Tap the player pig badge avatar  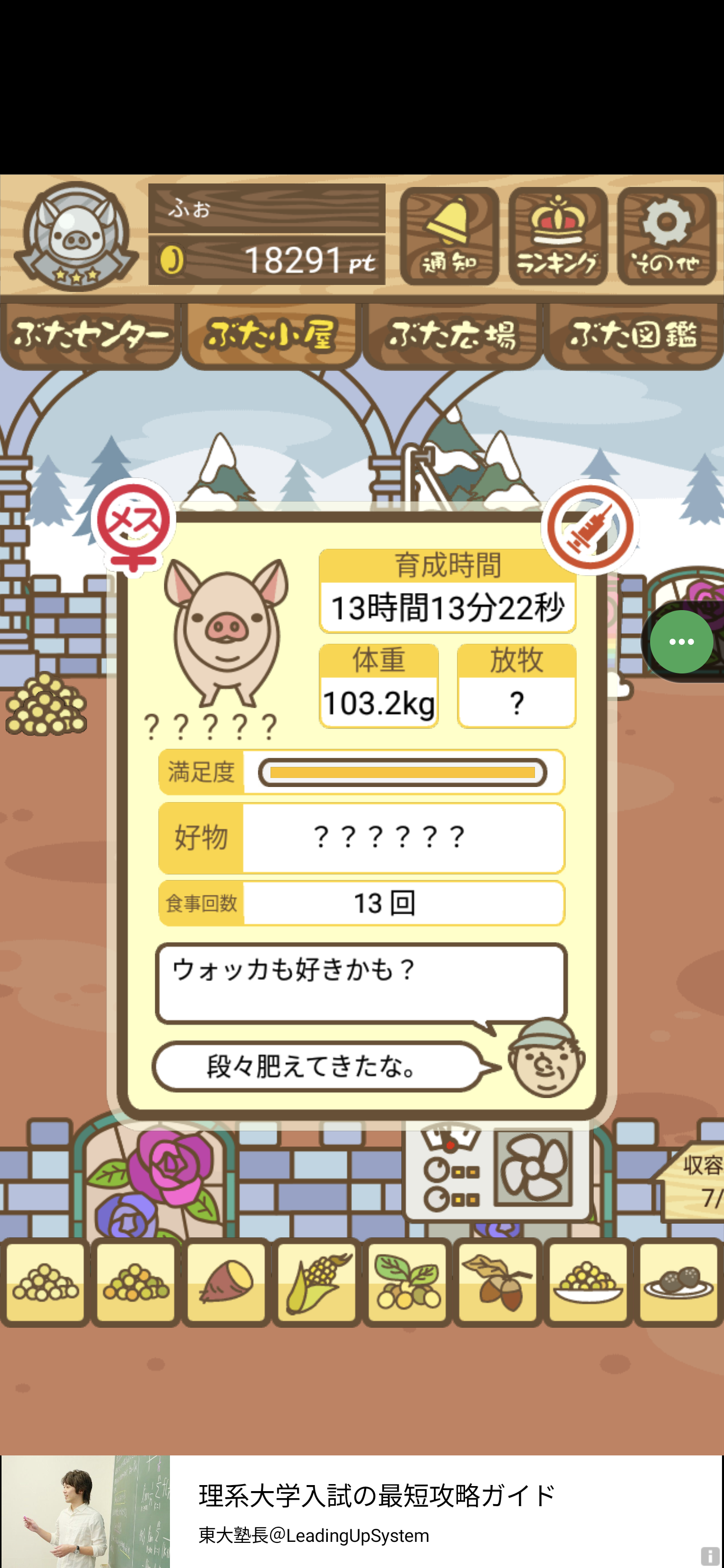[76, 237]
